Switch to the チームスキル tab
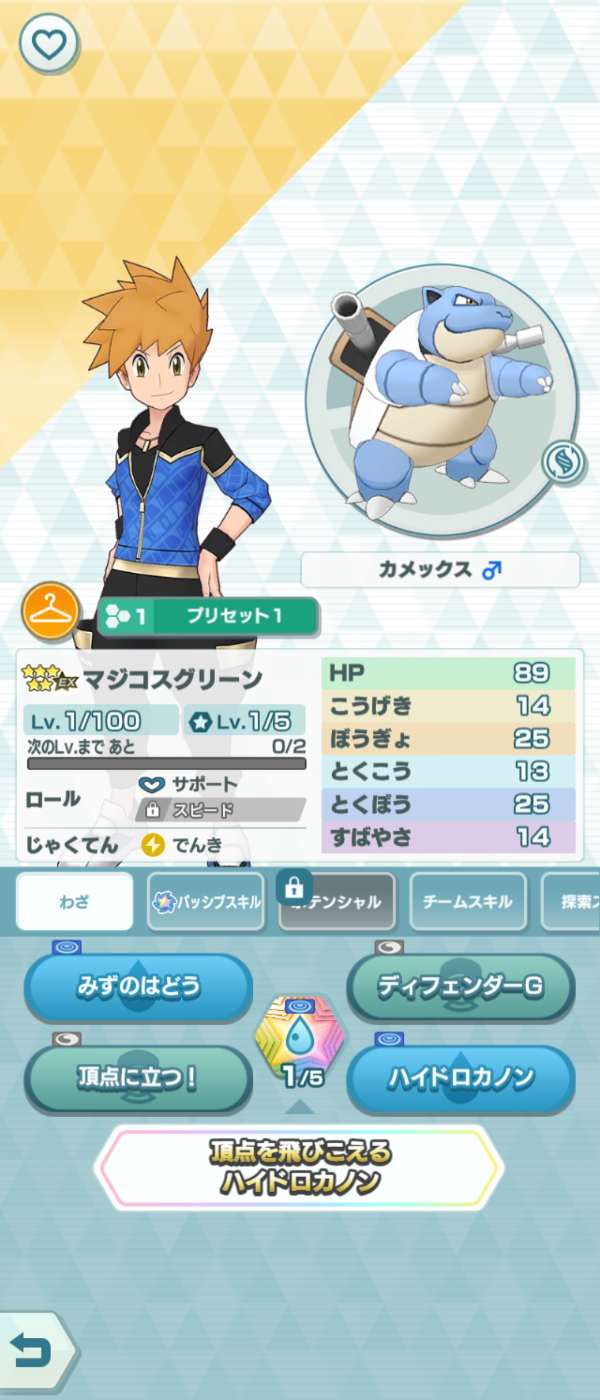Image resolution: width=600 pixels, height=1400 pixels. point(467,901)
